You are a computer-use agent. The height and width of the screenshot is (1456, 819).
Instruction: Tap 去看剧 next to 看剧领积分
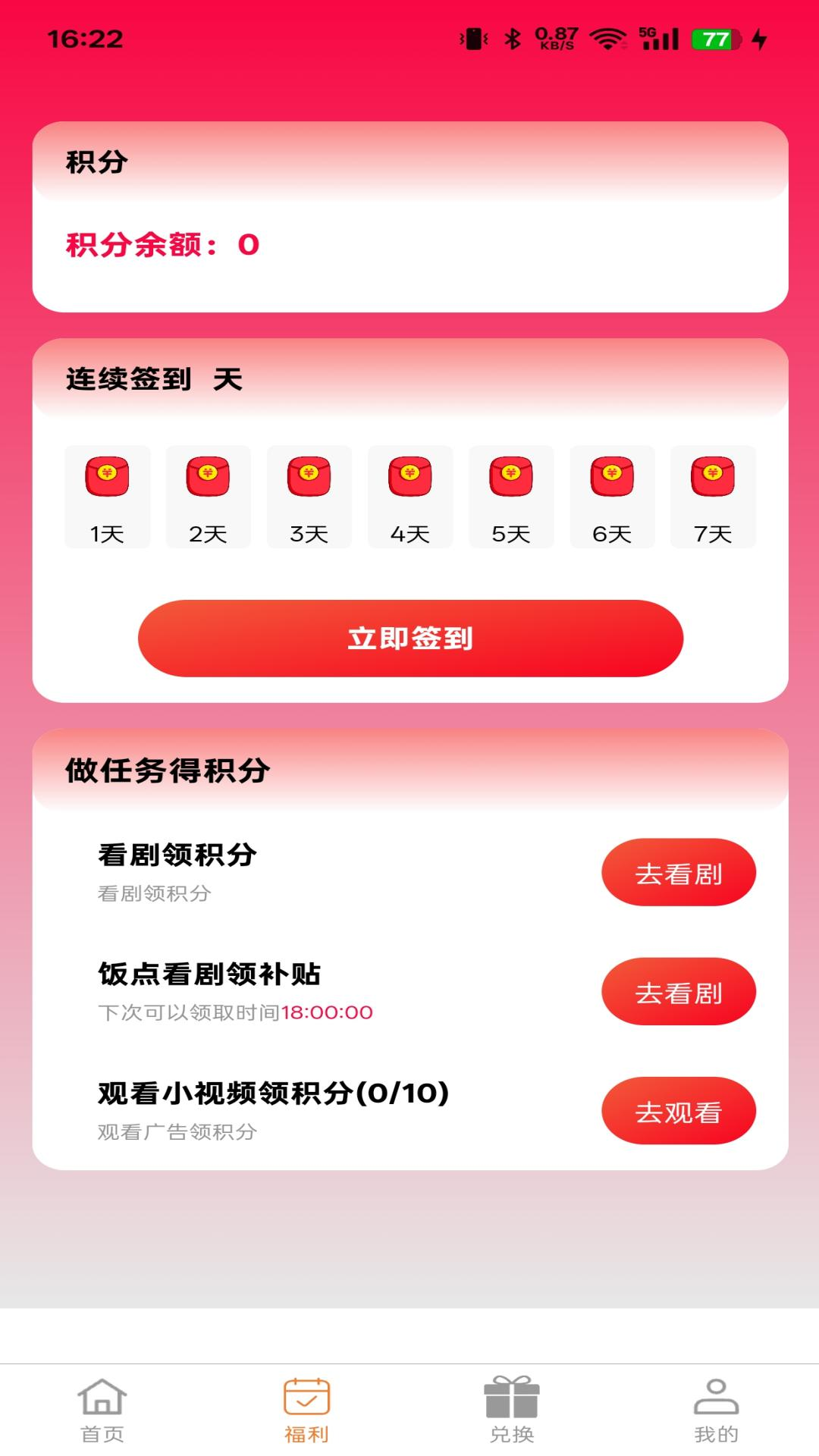point(678,873)
